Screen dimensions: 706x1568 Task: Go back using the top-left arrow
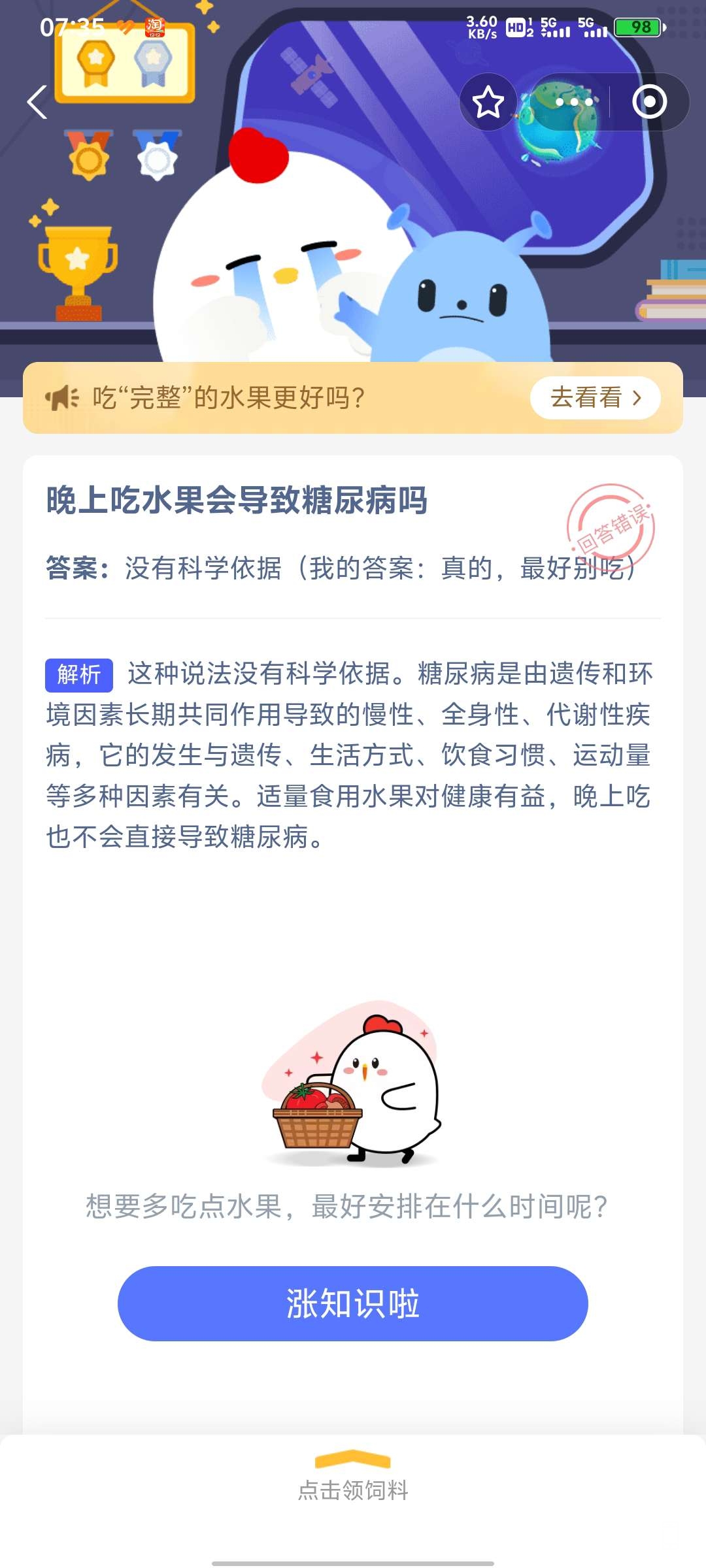37,103
